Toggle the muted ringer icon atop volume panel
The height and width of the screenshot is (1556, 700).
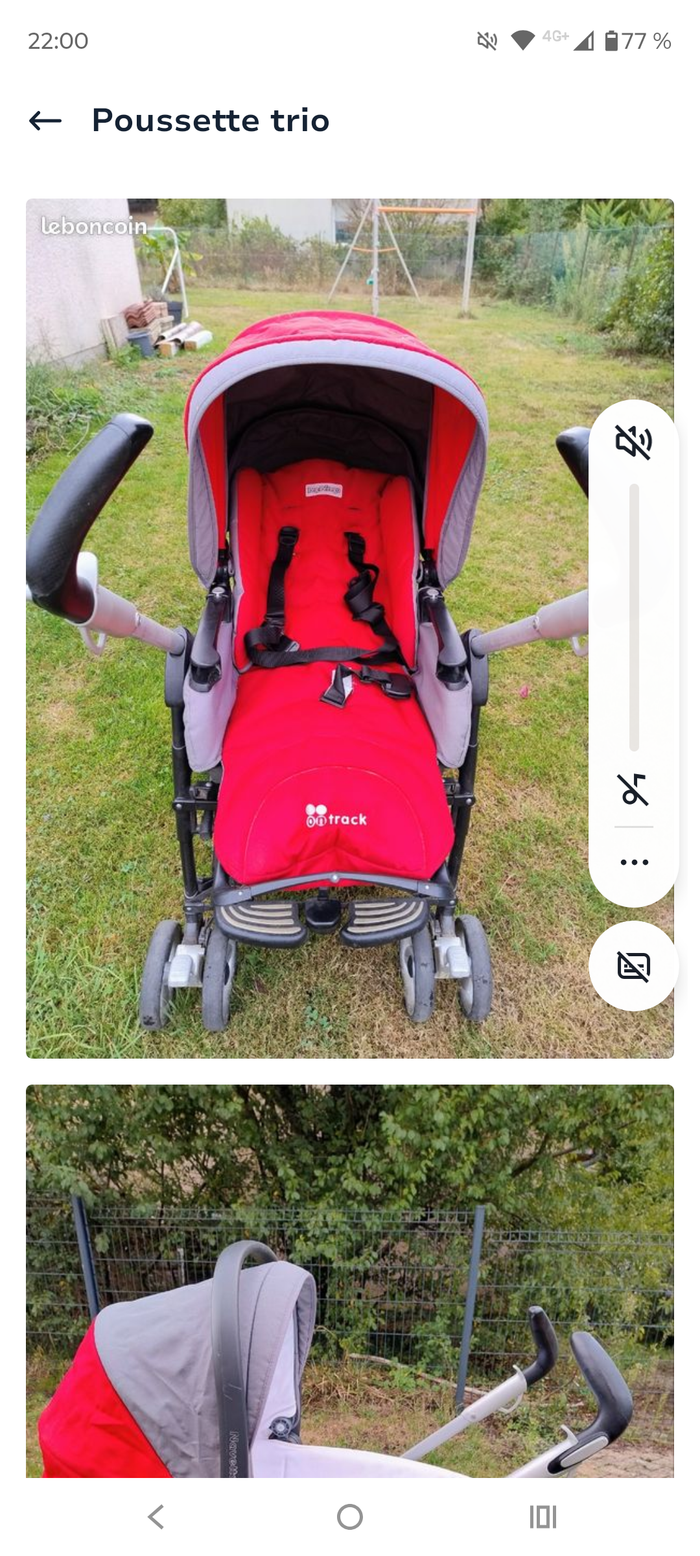pos(634,441)
